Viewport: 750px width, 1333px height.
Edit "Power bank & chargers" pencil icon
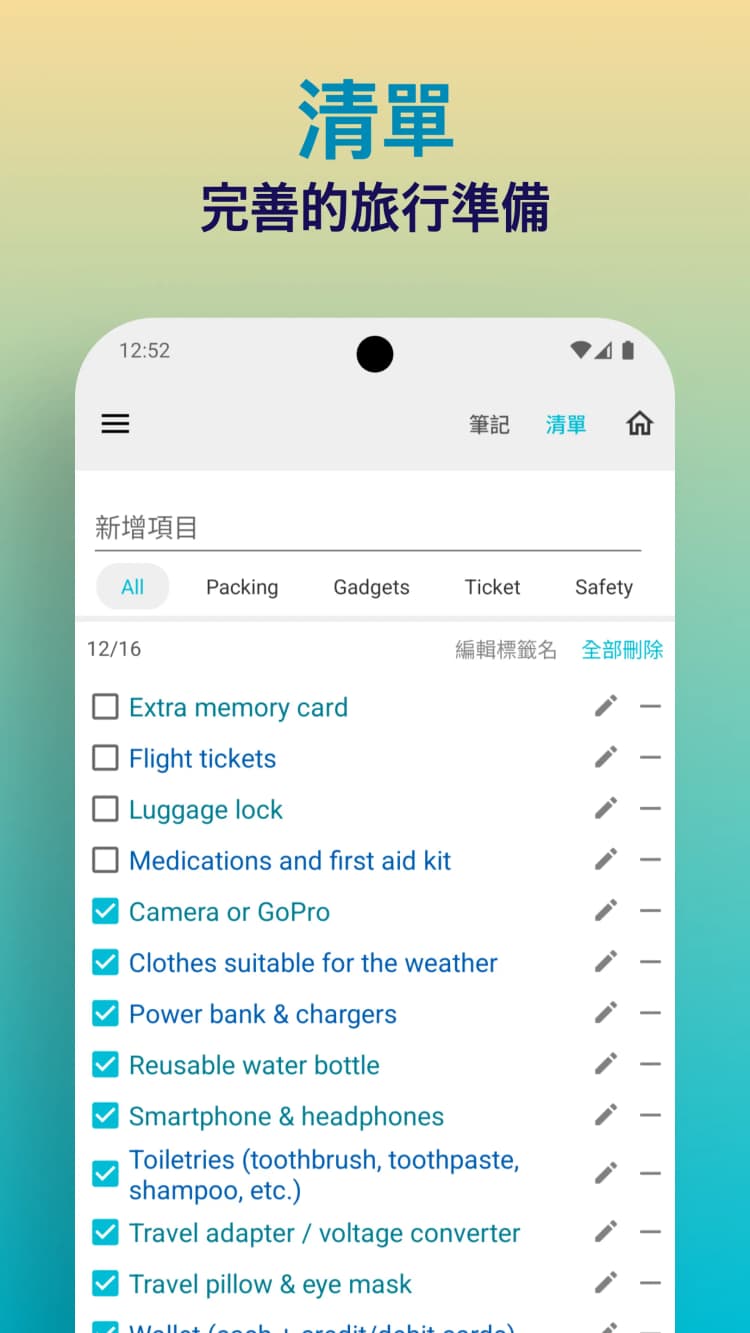pos(606,1013)
